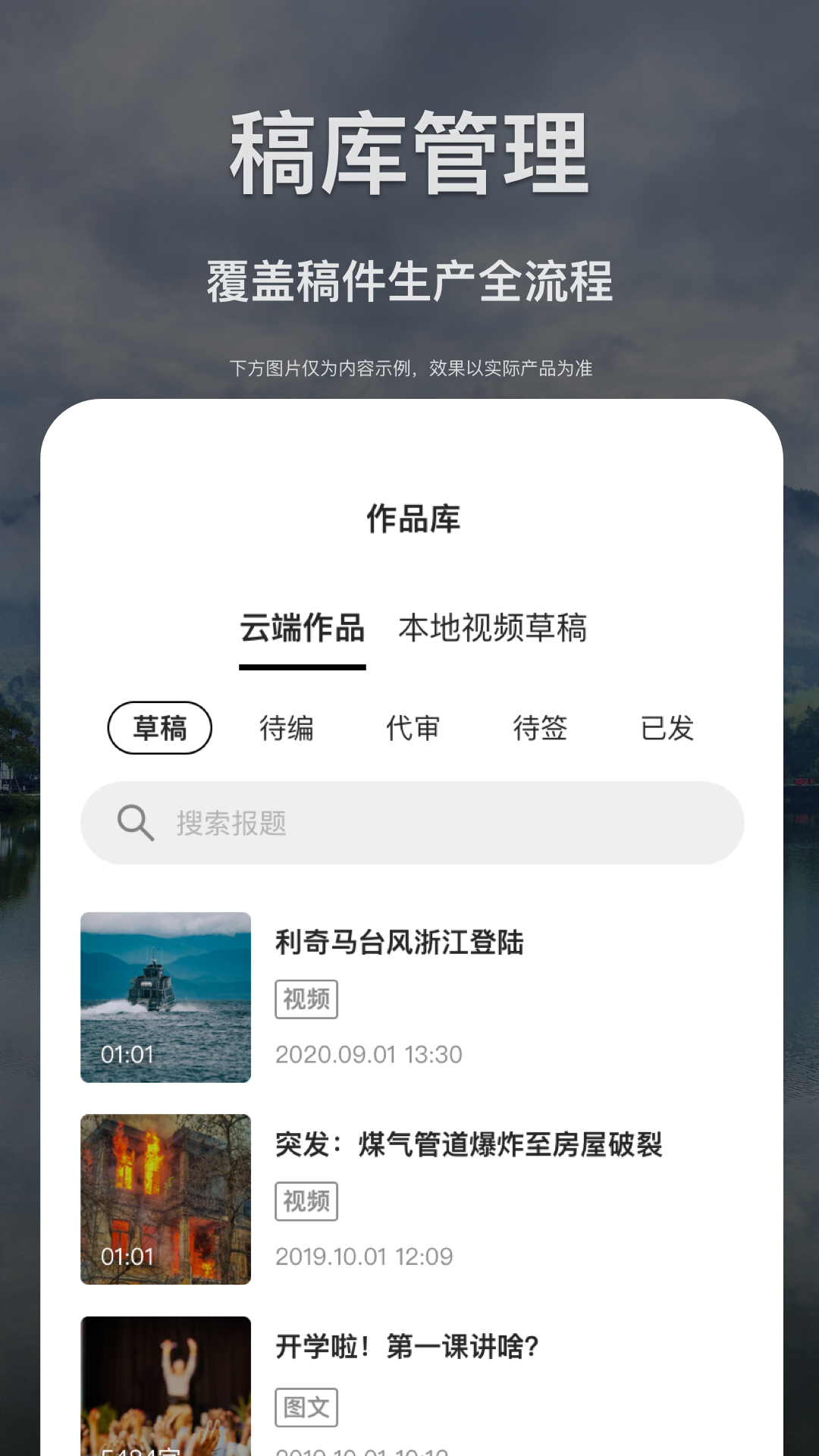The width and height of the screenshot is (819, 1456).
Task: Click the 视频 tag under the explosion article
Action: [306, 1201]
